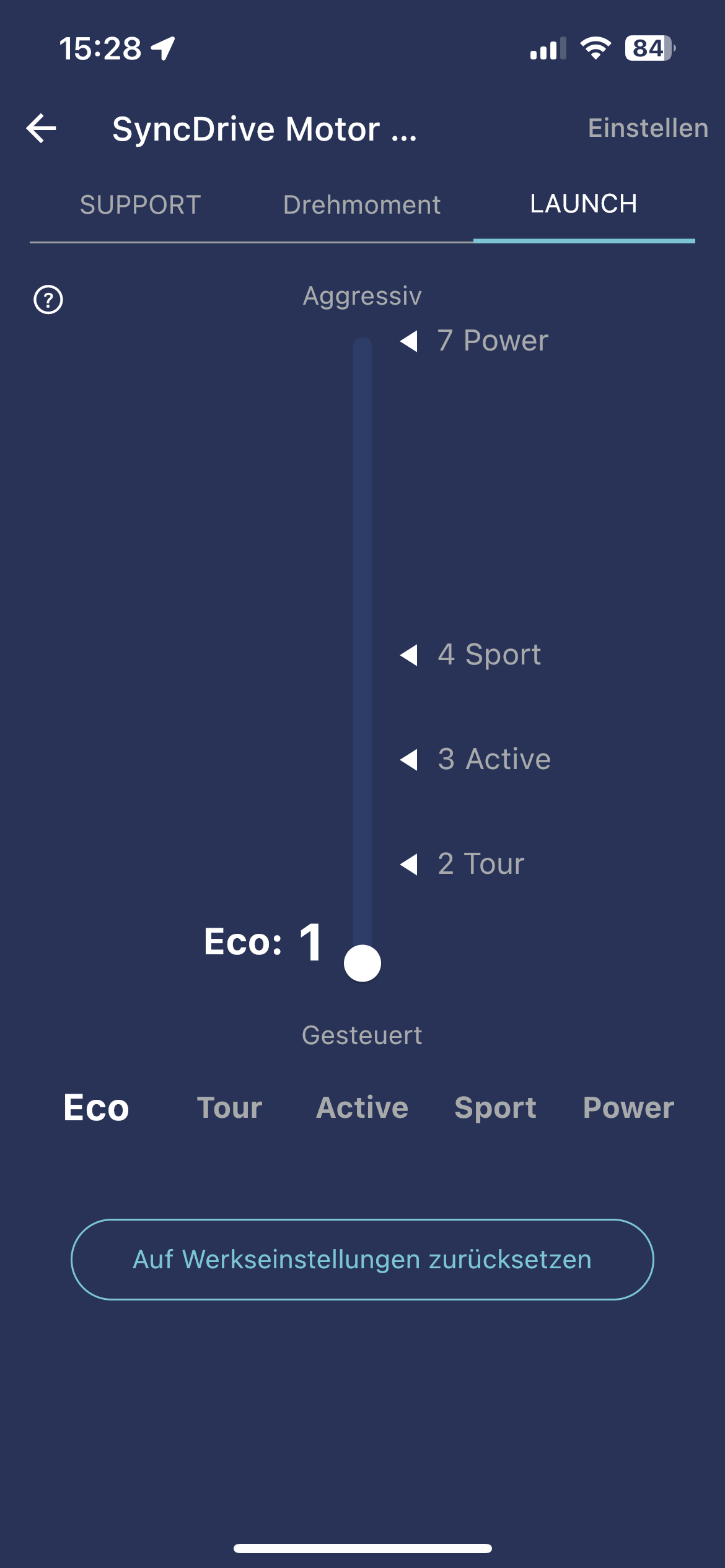Select the LAUNCH tab
The height and width of the screenshot is (1568, 725).
(583, 204)
